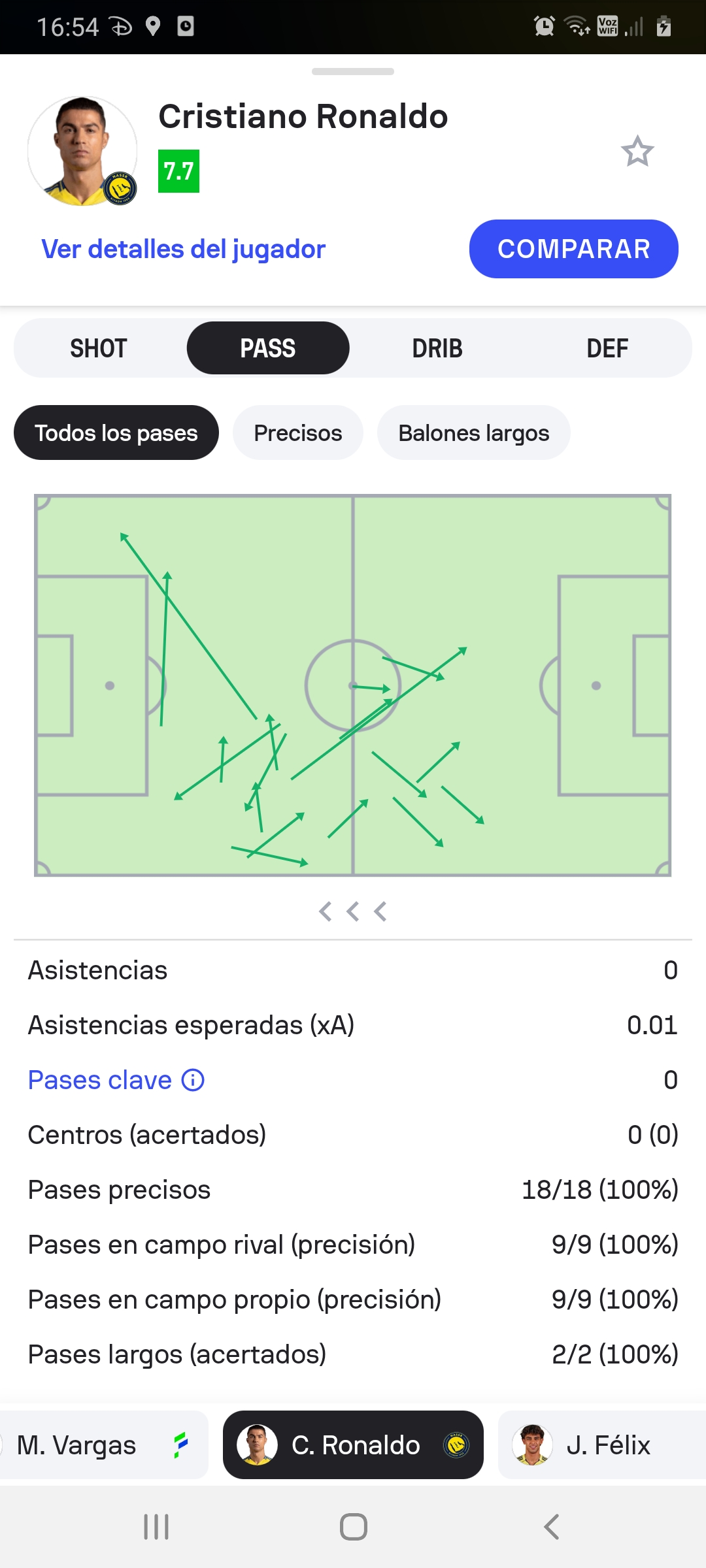The width and height of the screenshot is (706, 1568).
Task: Add Cristiano Ronaldo to favorites with star
Action: (637, 152)
